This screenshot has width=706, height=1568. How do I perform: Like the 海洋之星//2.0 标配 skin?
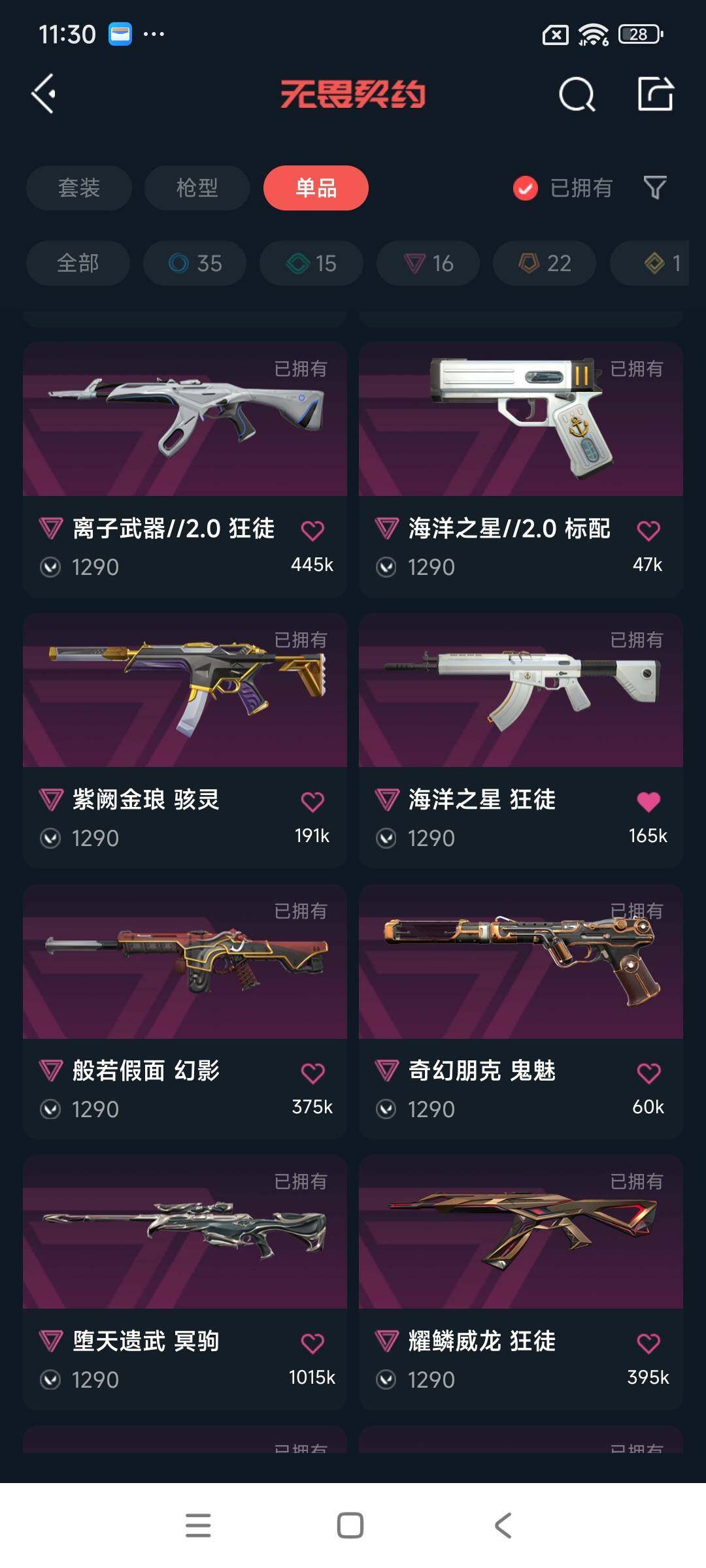click(x=648, y=531)
